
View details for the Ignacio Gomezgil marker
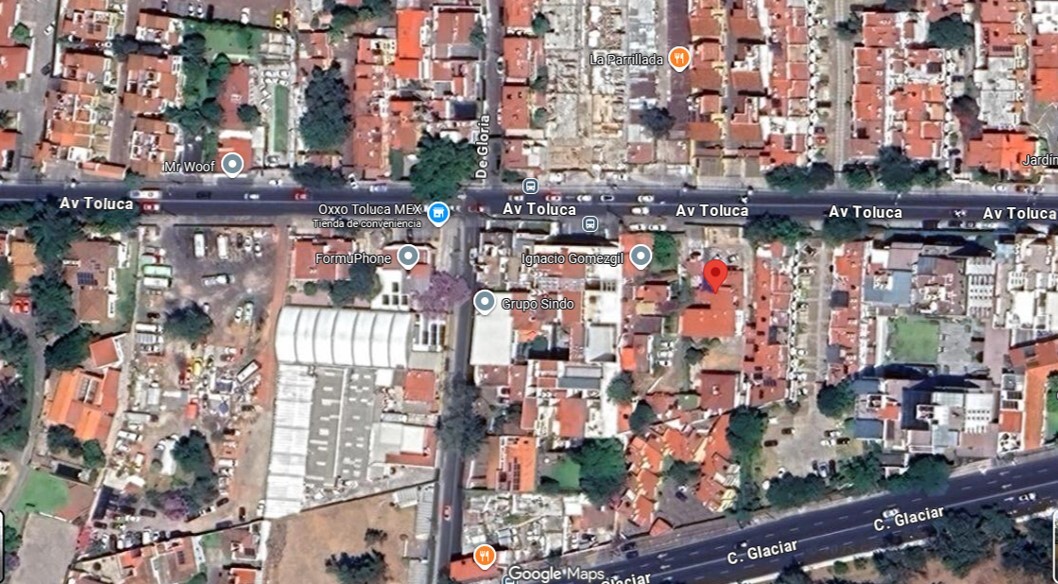coord(640,258)
